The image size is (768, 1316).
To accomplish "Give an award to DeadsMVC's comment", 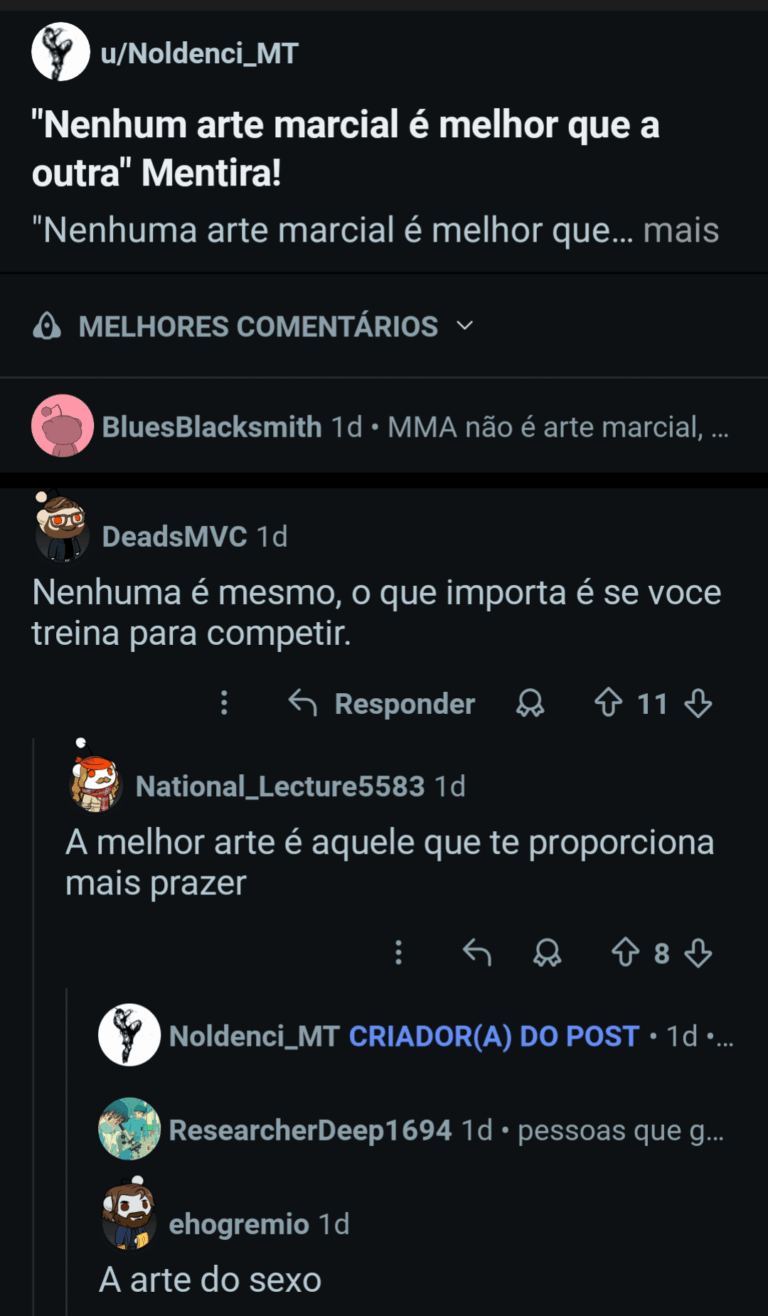I will pyautogui.click(x=529, y=704).
